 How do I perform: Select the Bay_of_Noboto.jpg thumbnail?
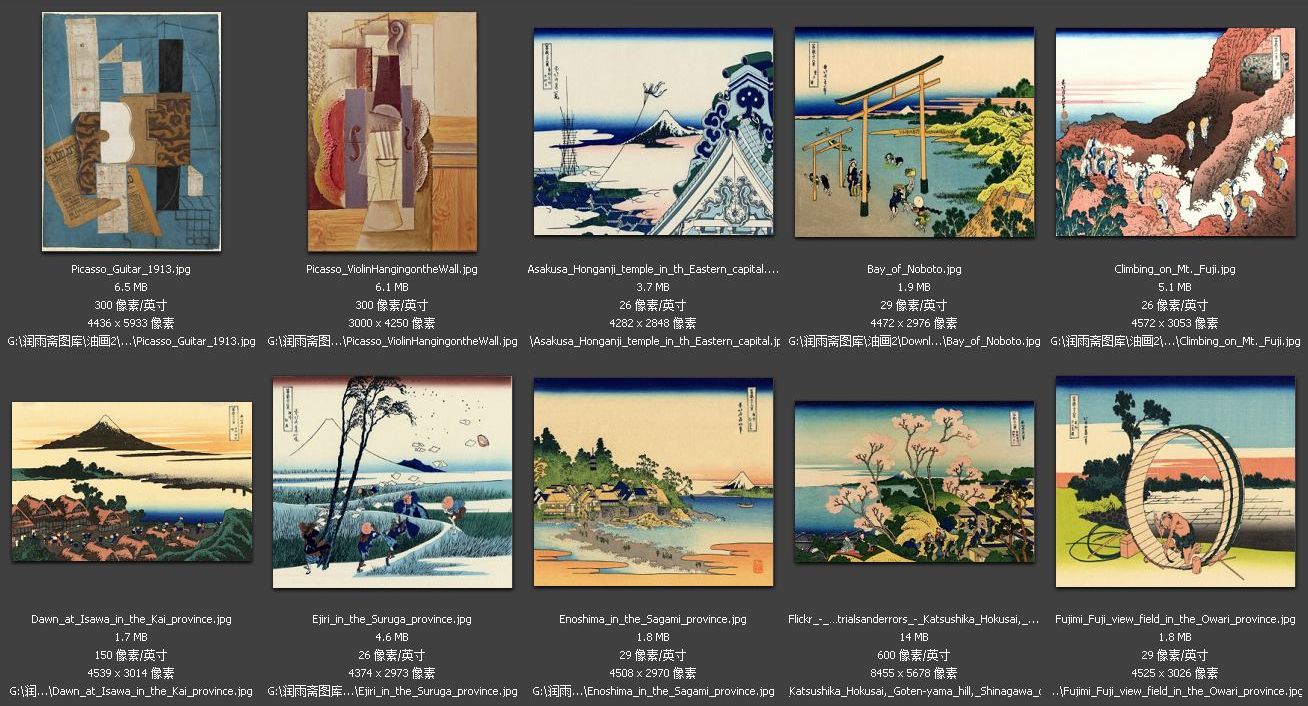(914, 131)
